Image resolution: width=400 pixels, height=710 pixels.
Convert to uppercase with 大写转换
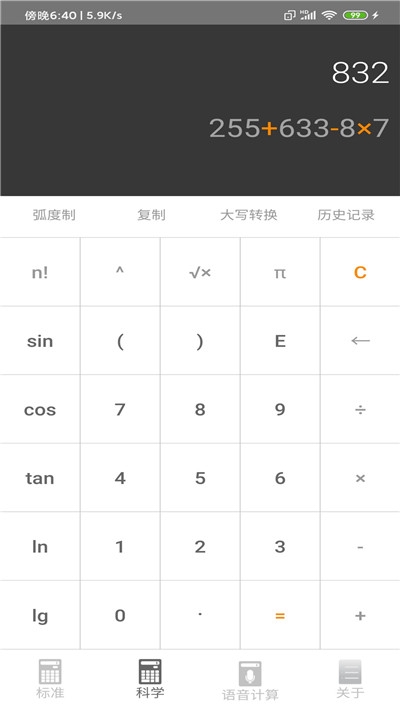tap(249, 215)
